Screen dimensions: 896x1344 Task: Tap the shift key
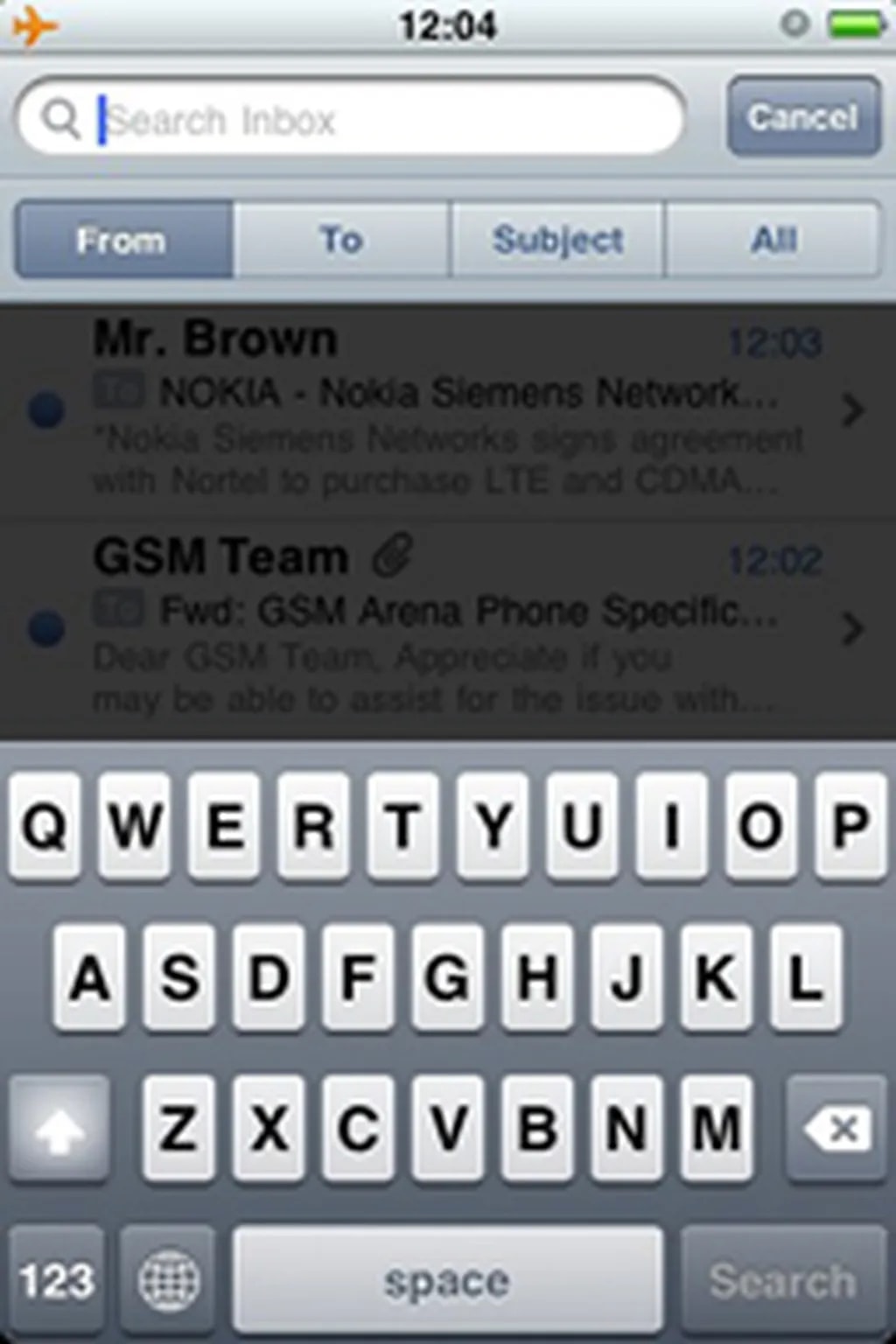pyautogui.click(x=59, y=1129)
